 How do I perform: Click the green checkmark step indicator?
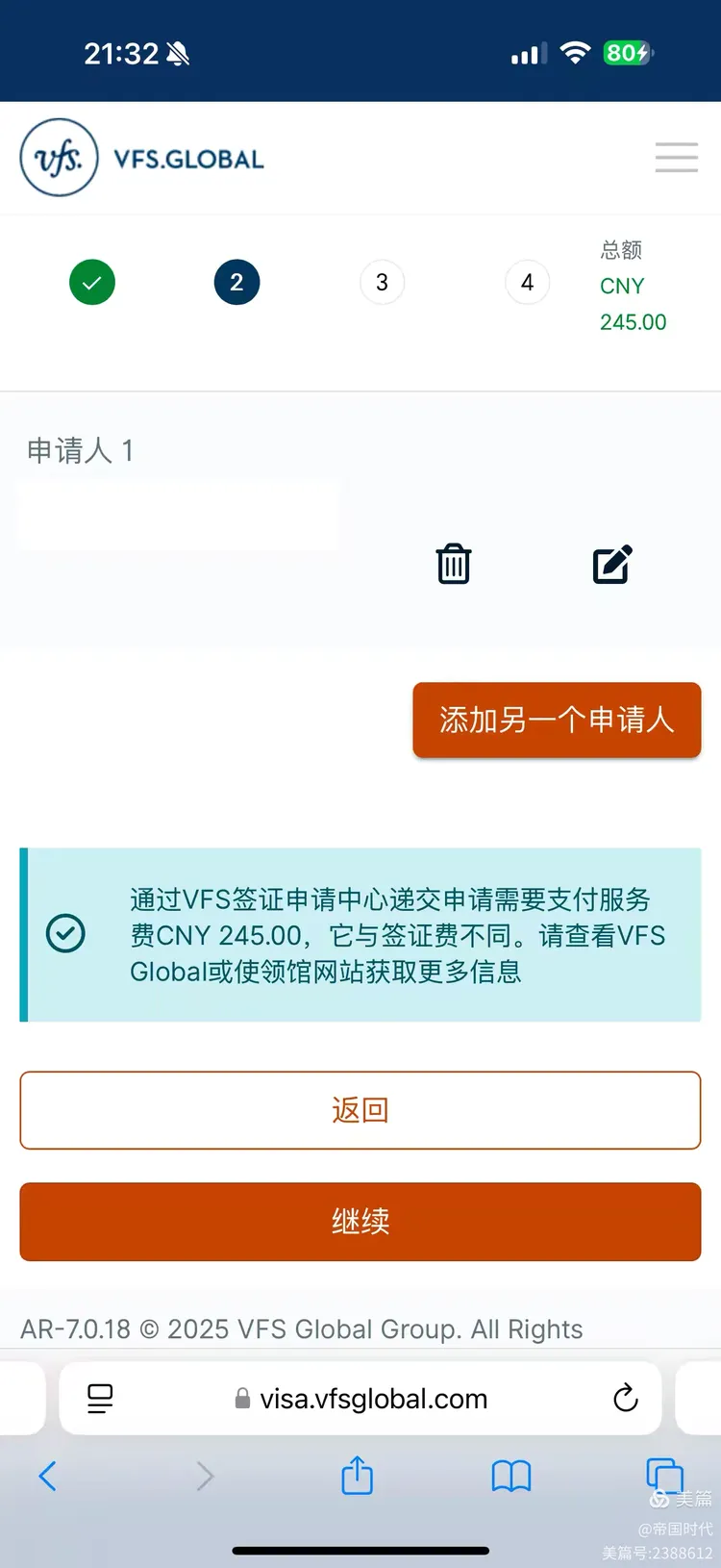pos(92,282)
